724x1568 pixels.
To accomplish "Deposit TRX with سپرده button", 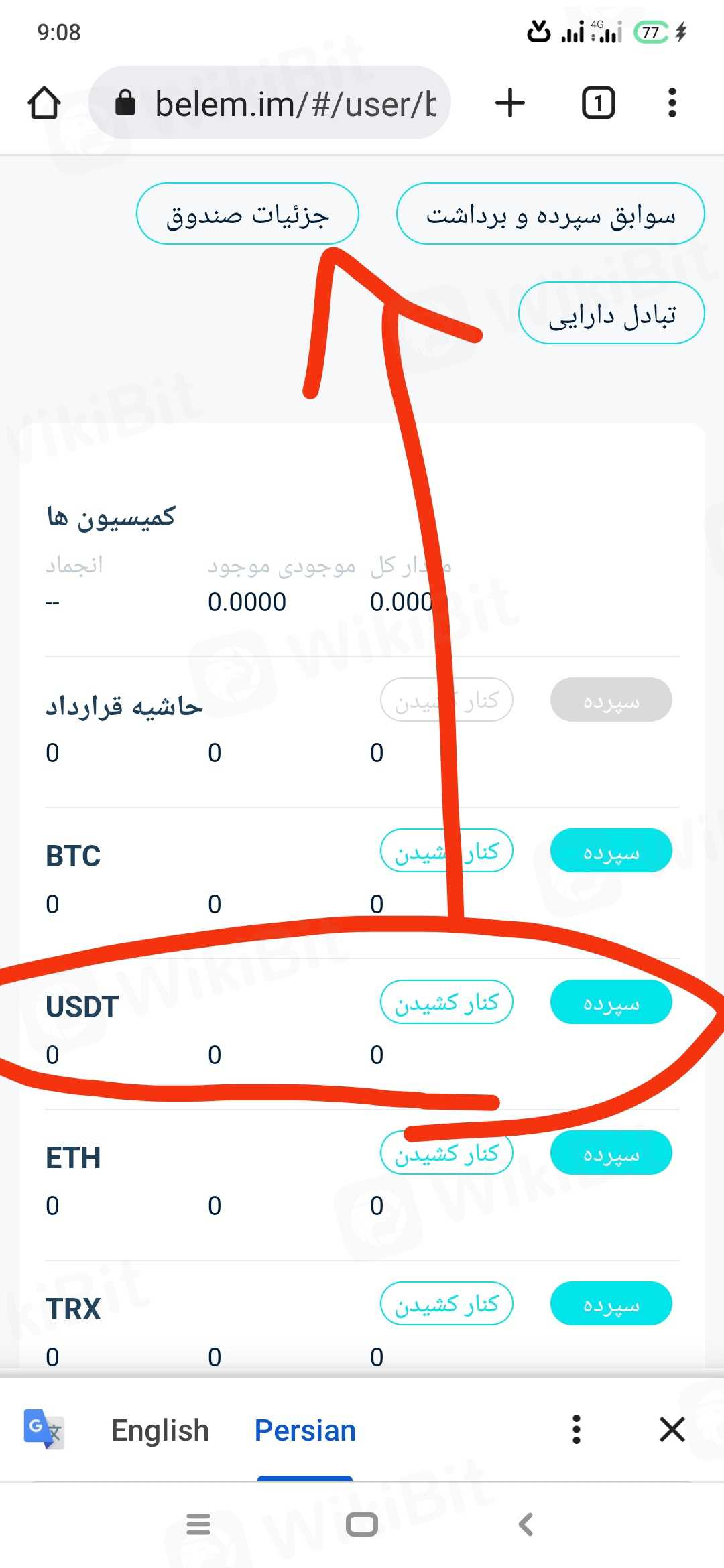I will [x=611, y=1304].
